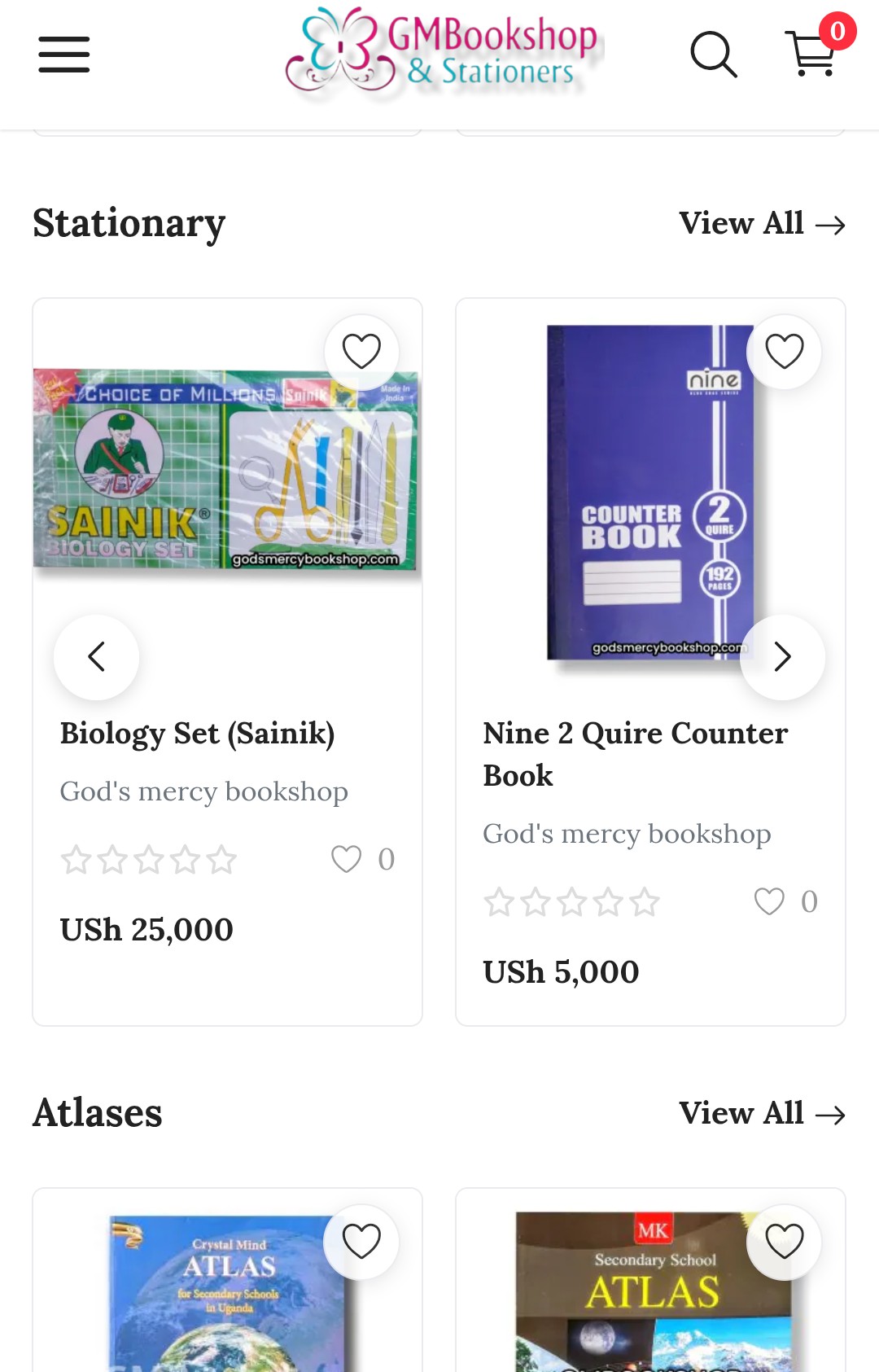Viewport: 879px width, 1372px height.
Task: Open Crystal Mind Atlas product
Action: click(228, 1303)
